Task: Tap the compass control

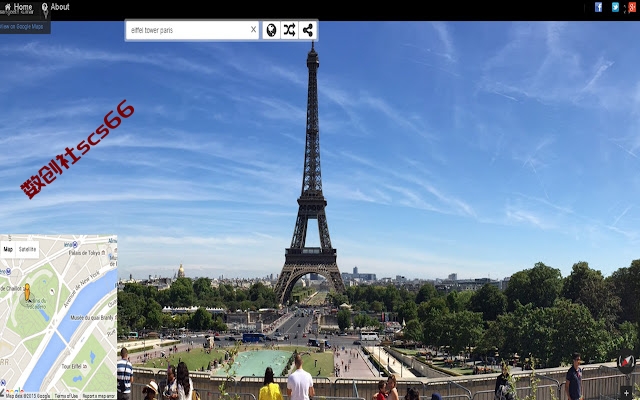Action: point(626,362)
